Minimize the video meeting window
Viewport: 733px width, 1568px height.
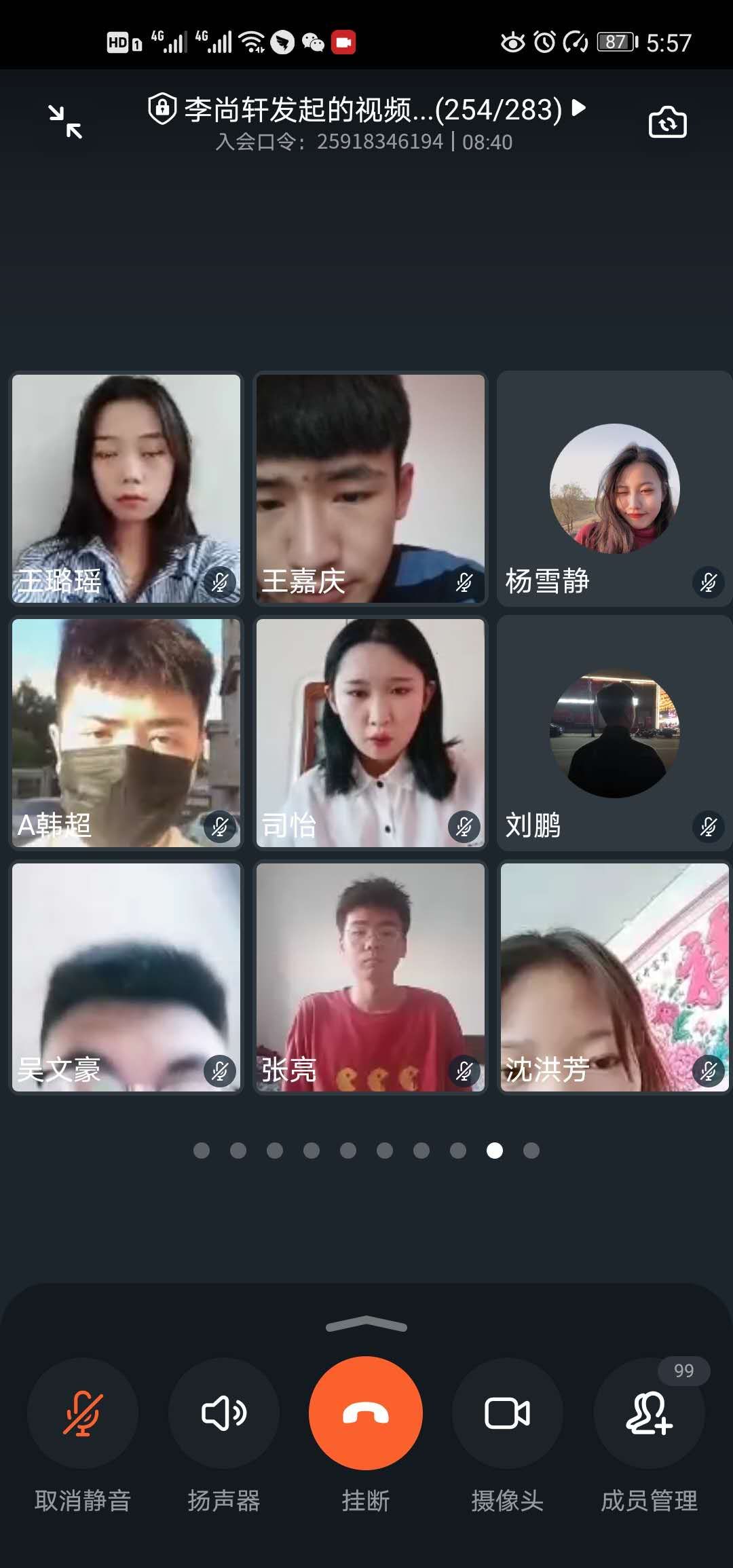(x=65, y=122)
